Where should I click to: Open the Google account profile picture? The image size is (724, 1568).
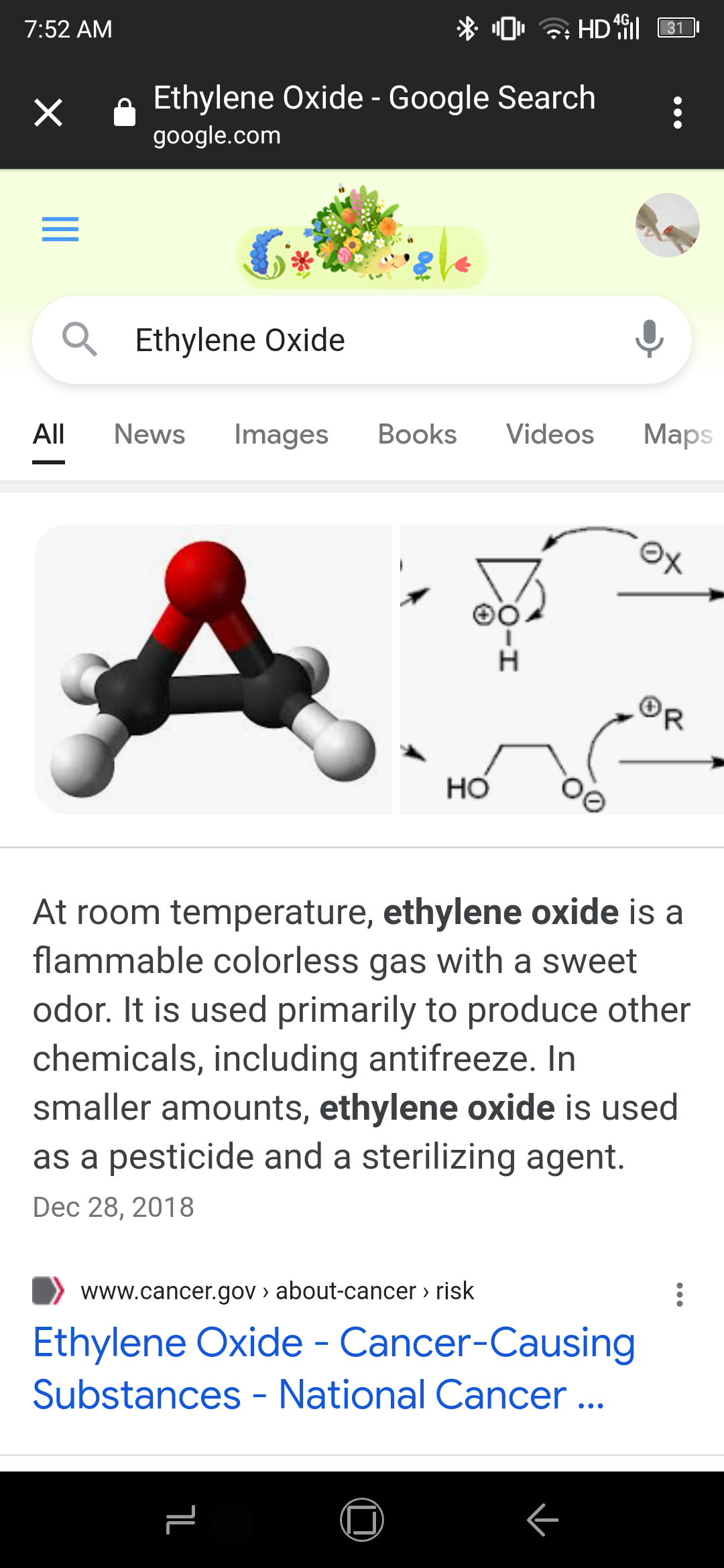(667, 225)
